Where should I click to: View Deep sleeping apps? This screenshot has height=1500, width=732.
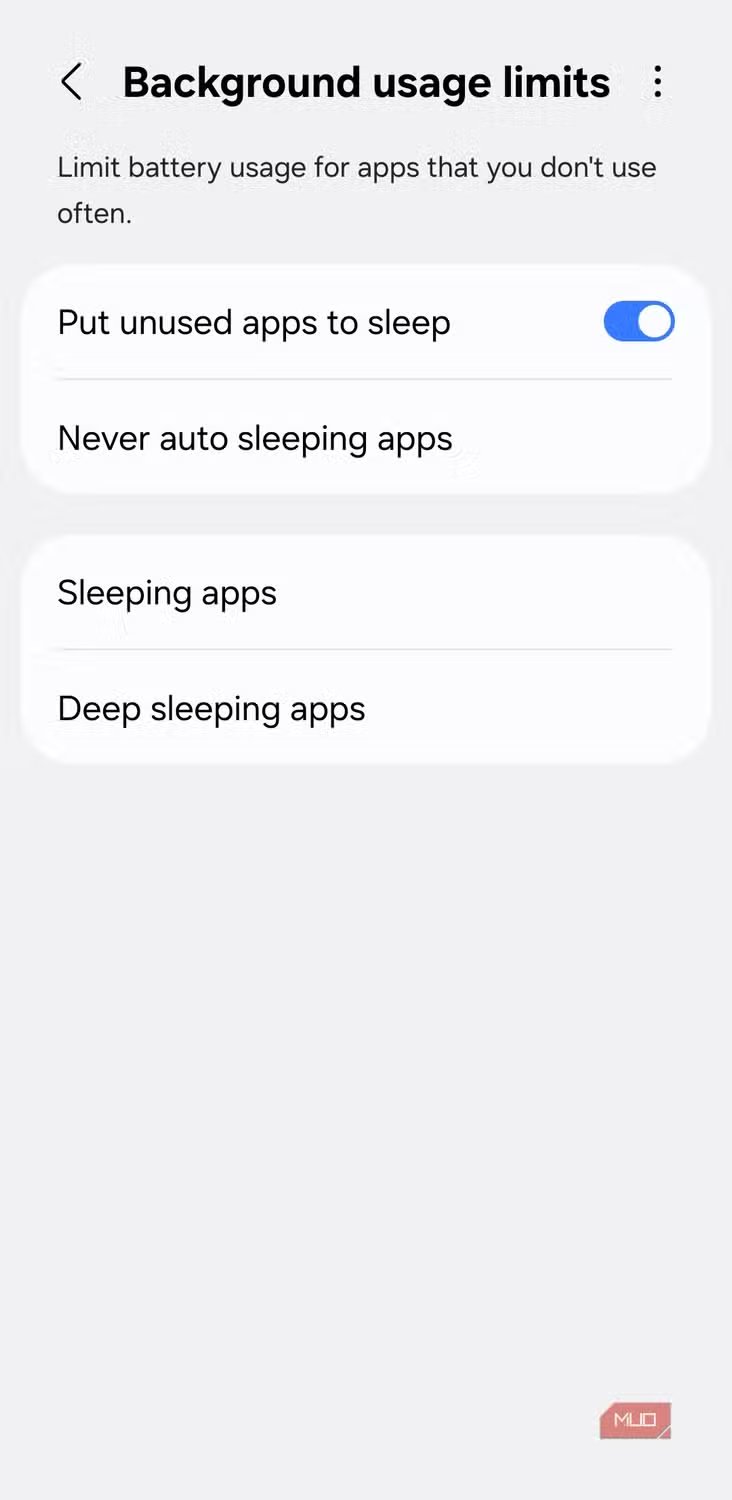tap(211, 709)
